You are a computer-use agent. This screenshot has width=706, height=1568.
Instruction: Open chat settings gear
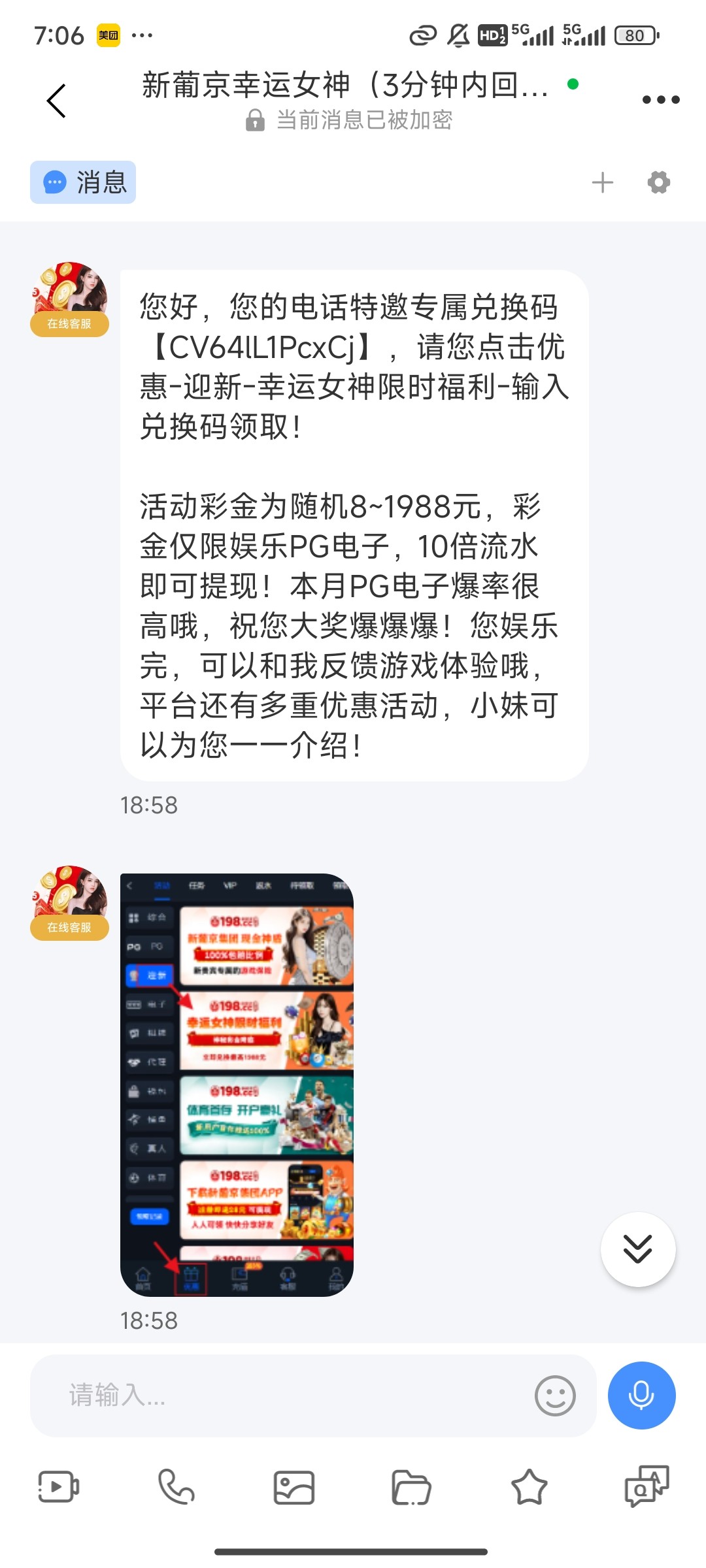658,182
